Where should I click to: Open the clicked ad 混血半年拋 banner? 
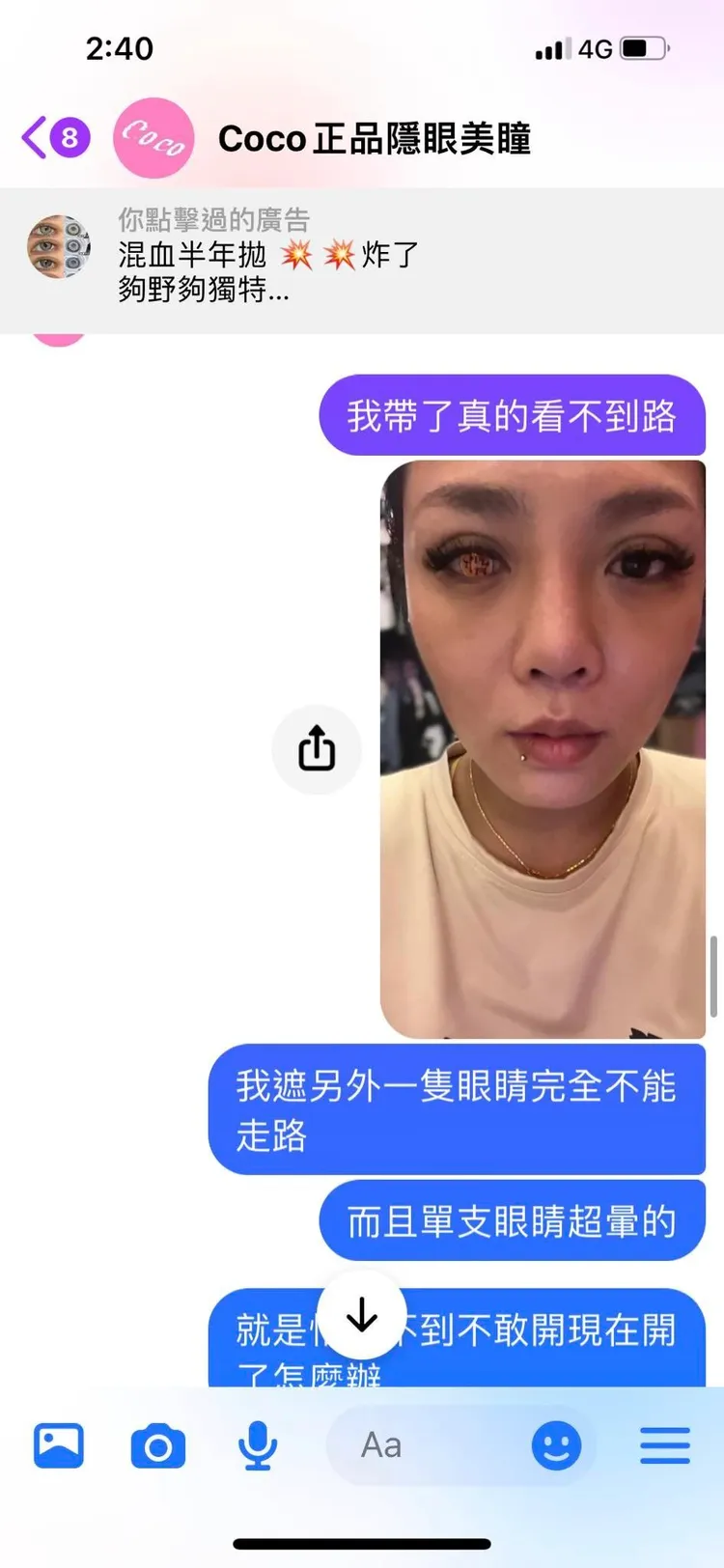pos(270,256)
